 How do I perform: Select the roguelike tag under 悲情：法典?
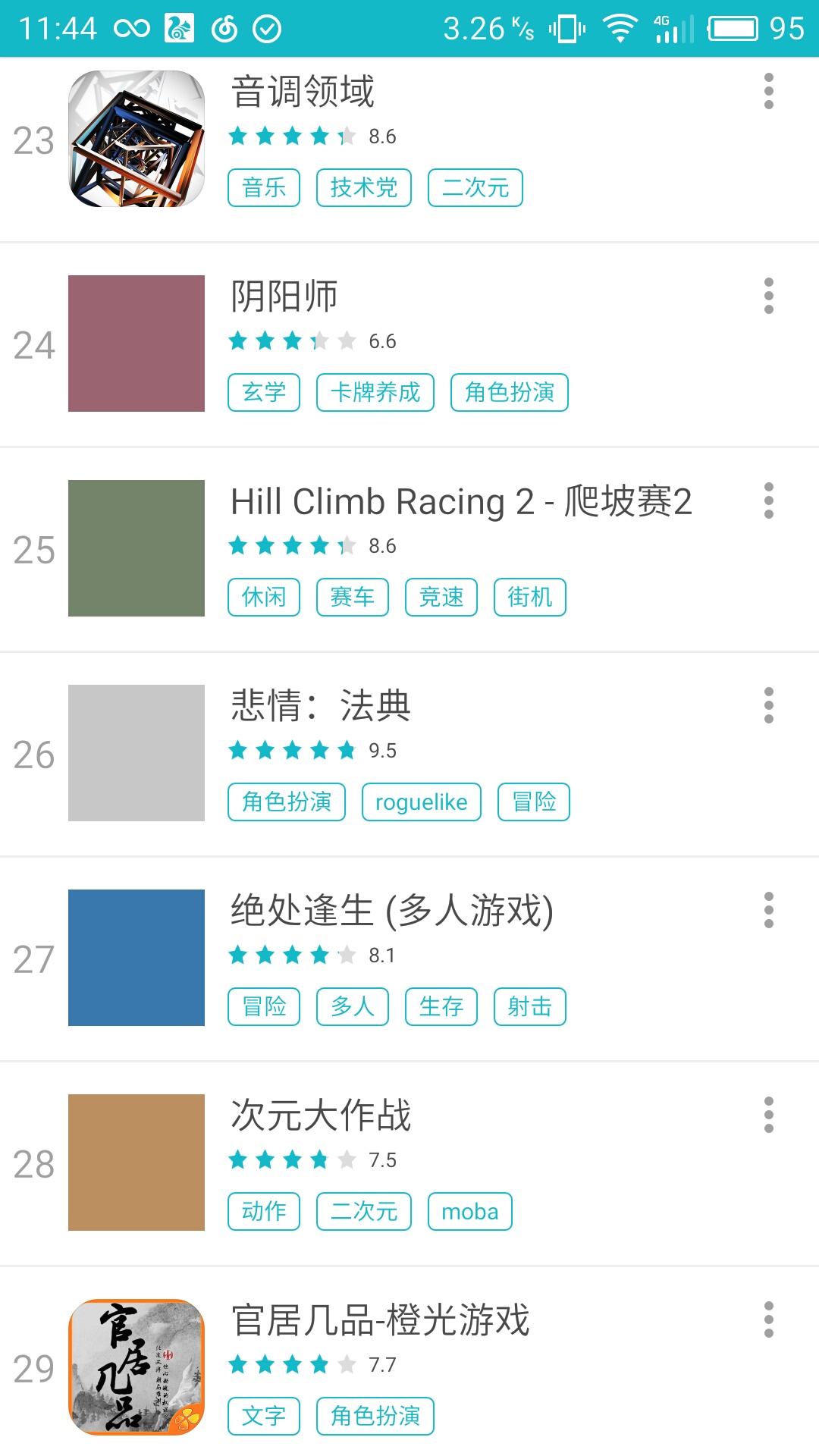coord(422,802)
